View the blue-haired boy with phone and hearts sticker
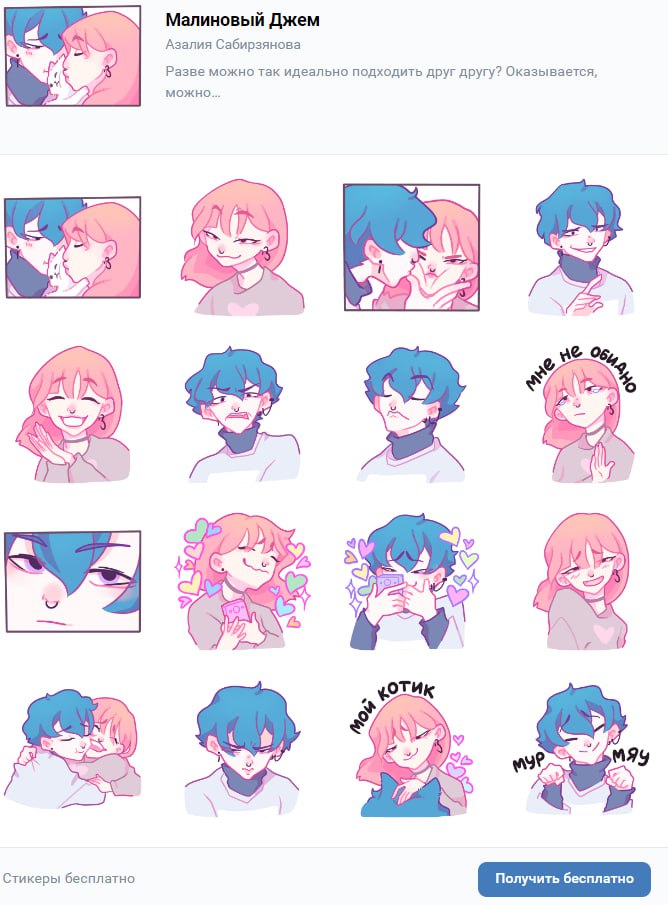668x905 pixels. point(411,582)
